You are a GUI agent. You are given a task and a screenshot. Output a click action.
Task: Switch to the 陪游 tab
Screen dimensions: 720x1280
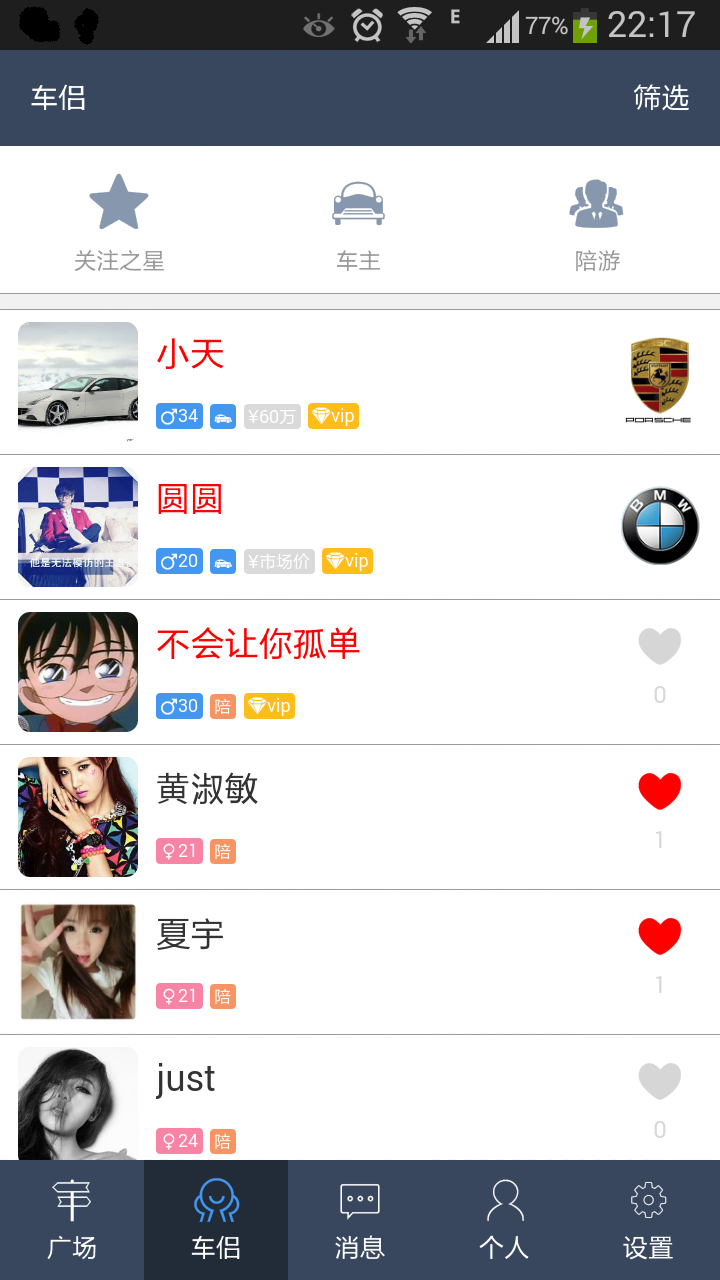597,222
